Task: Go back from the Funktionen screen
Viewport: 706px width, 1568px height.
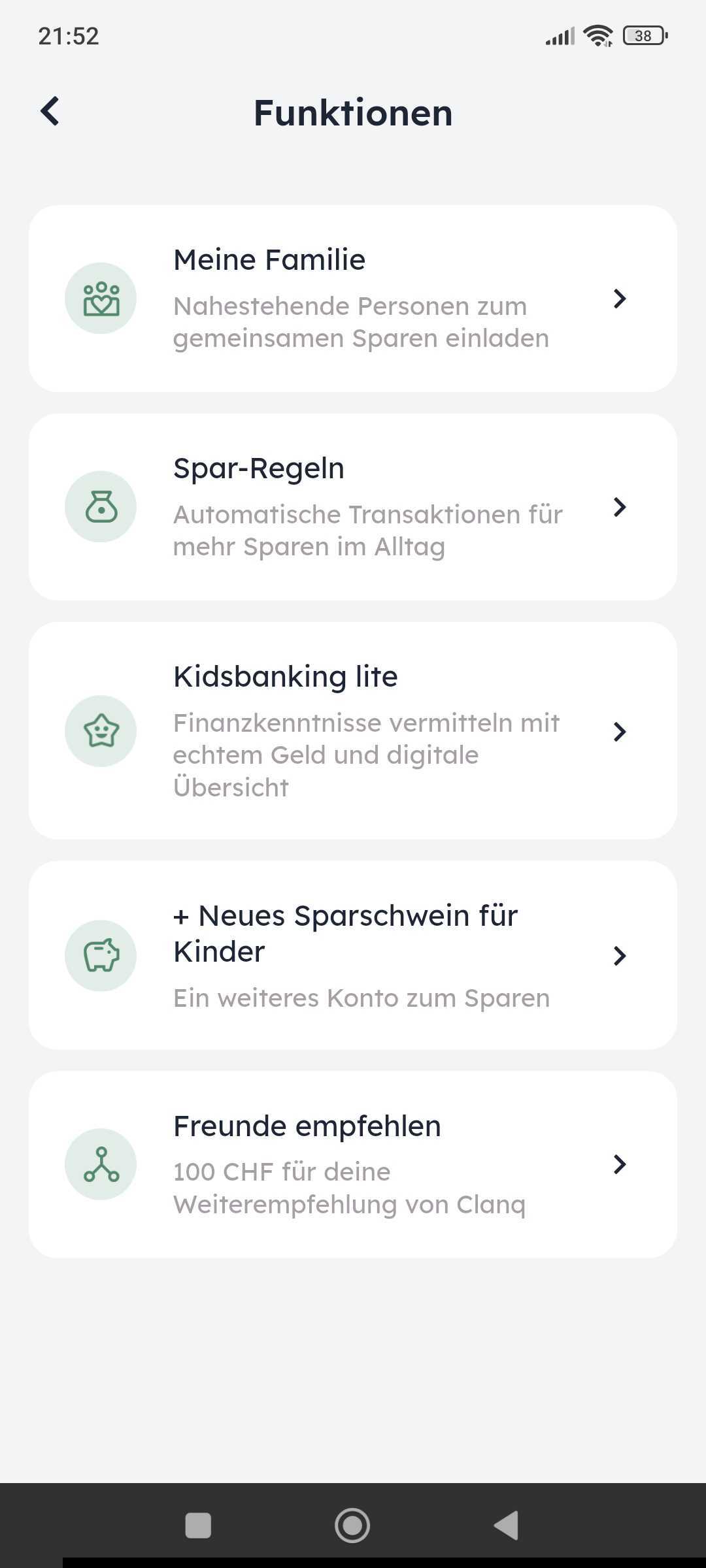Action: [x=50, y=111]
